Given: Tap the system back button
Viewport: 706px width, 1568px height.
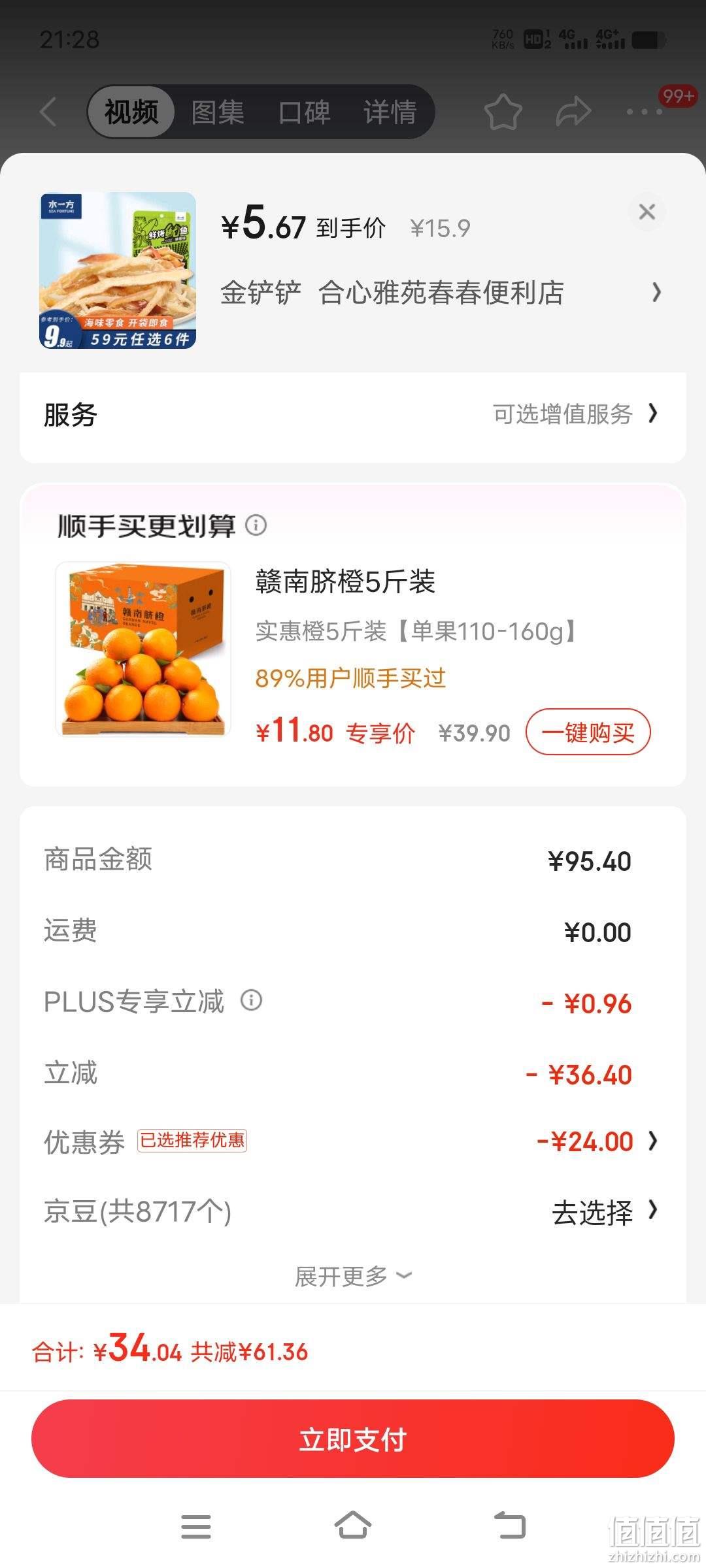Looking at the screenshot, I should click(510, 1526).
